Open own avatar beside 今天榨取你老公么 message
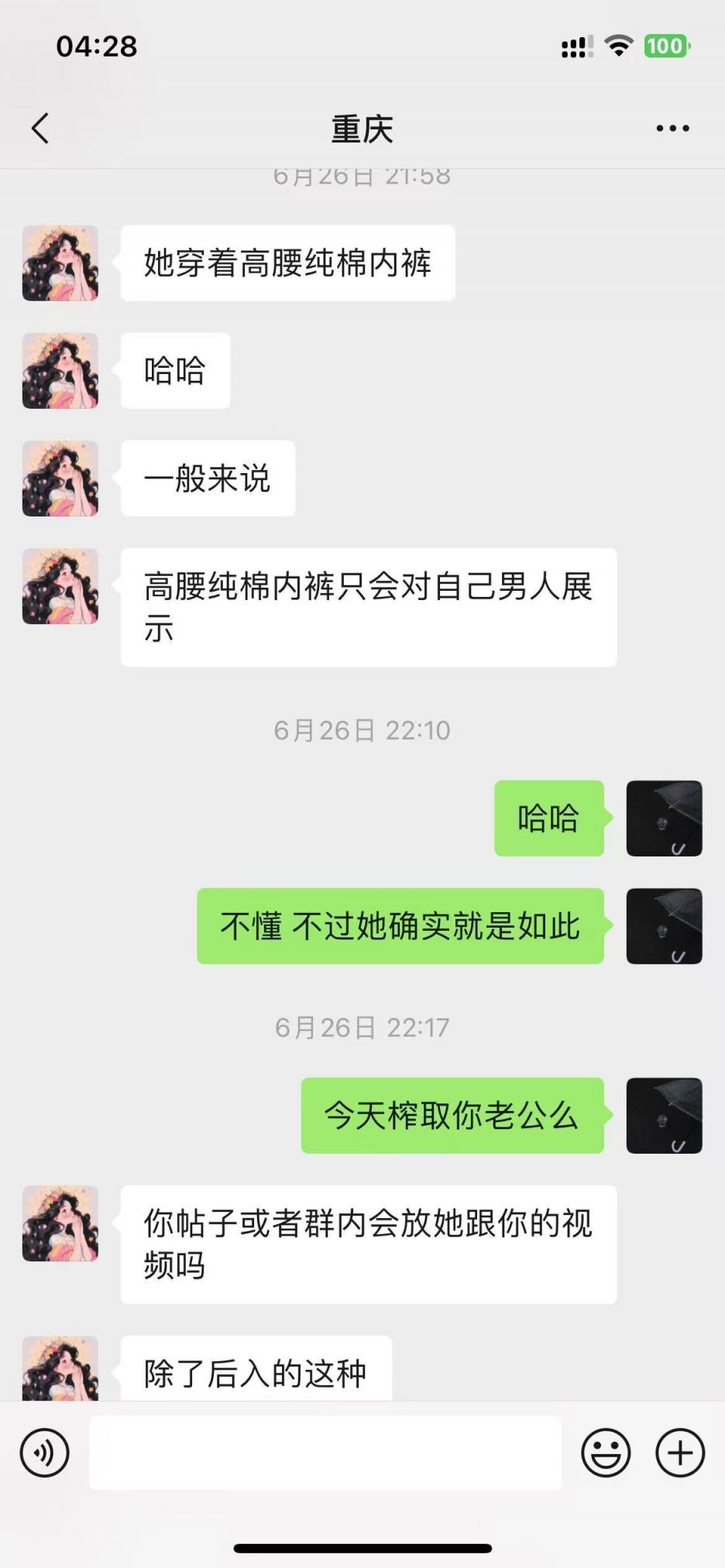Screen dimensions: 725x1568 tap(664, 1115)
